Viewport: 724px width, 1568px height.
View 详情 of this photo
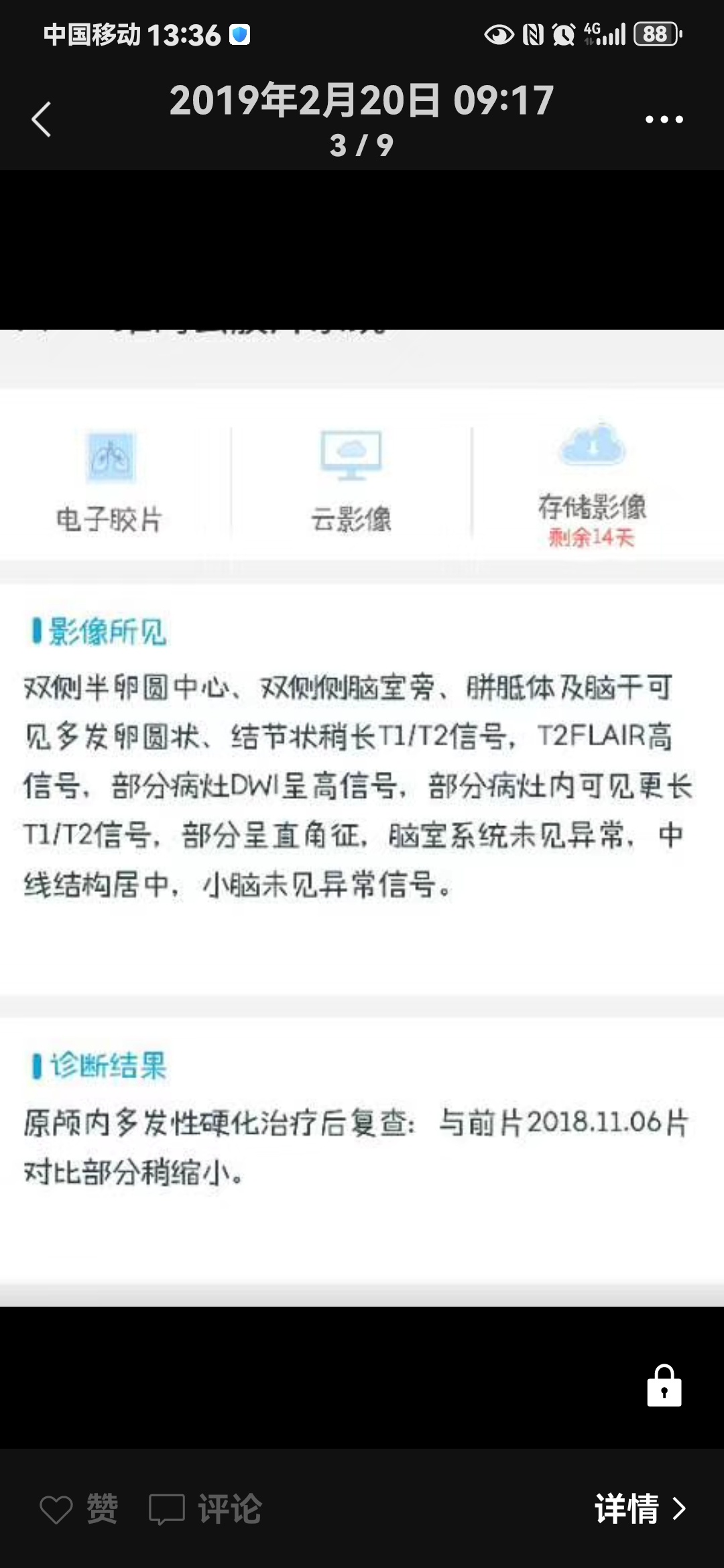point(640,1509)
